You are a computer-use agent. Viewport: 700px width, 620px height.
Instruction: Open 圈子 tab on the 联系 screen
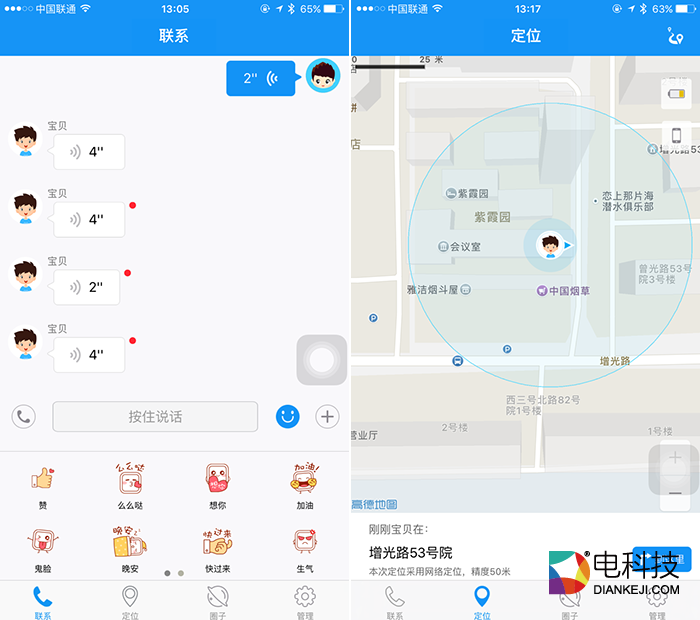217,601
